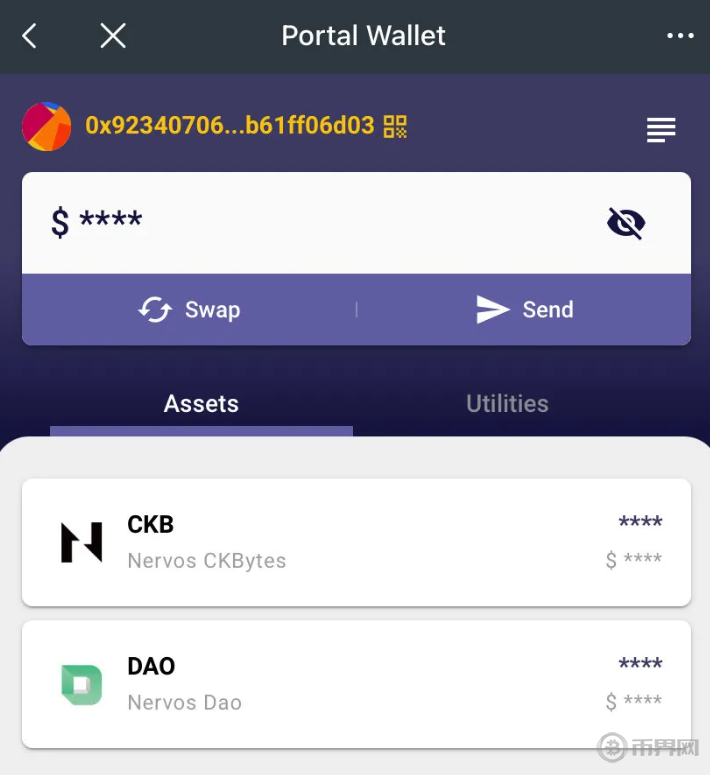Show the wallet address QR code

(396, 127)
